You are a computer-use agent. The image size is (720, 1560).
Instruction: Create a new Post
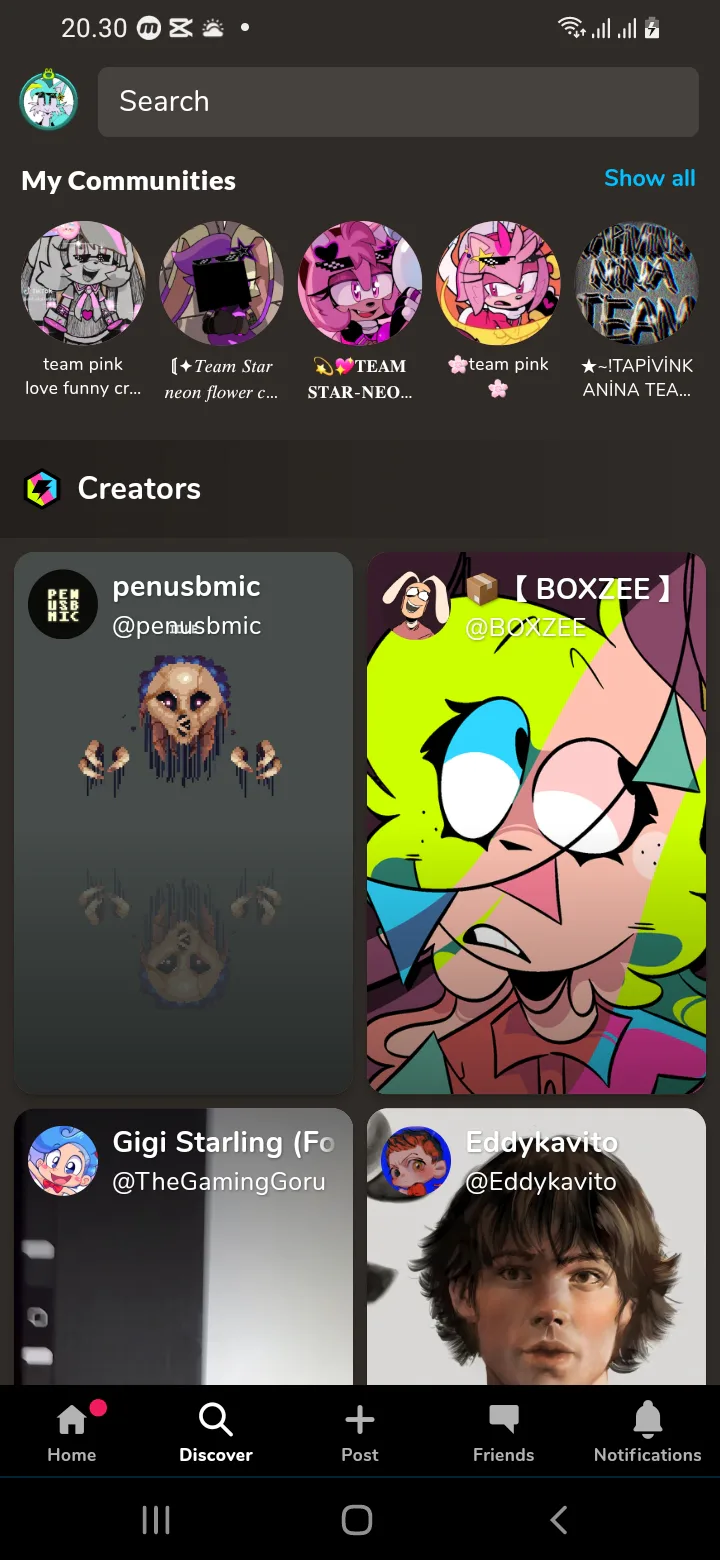[x=360, y=1432]
